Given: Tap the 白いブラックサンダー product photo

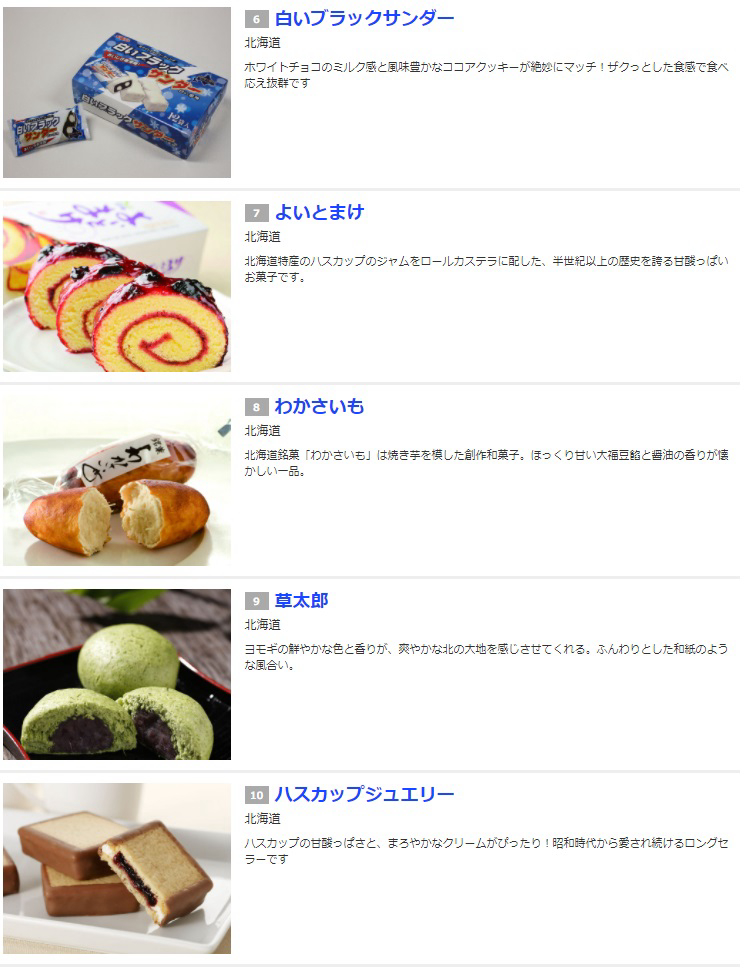Looking at the screenshot, I should click(117, 92).
